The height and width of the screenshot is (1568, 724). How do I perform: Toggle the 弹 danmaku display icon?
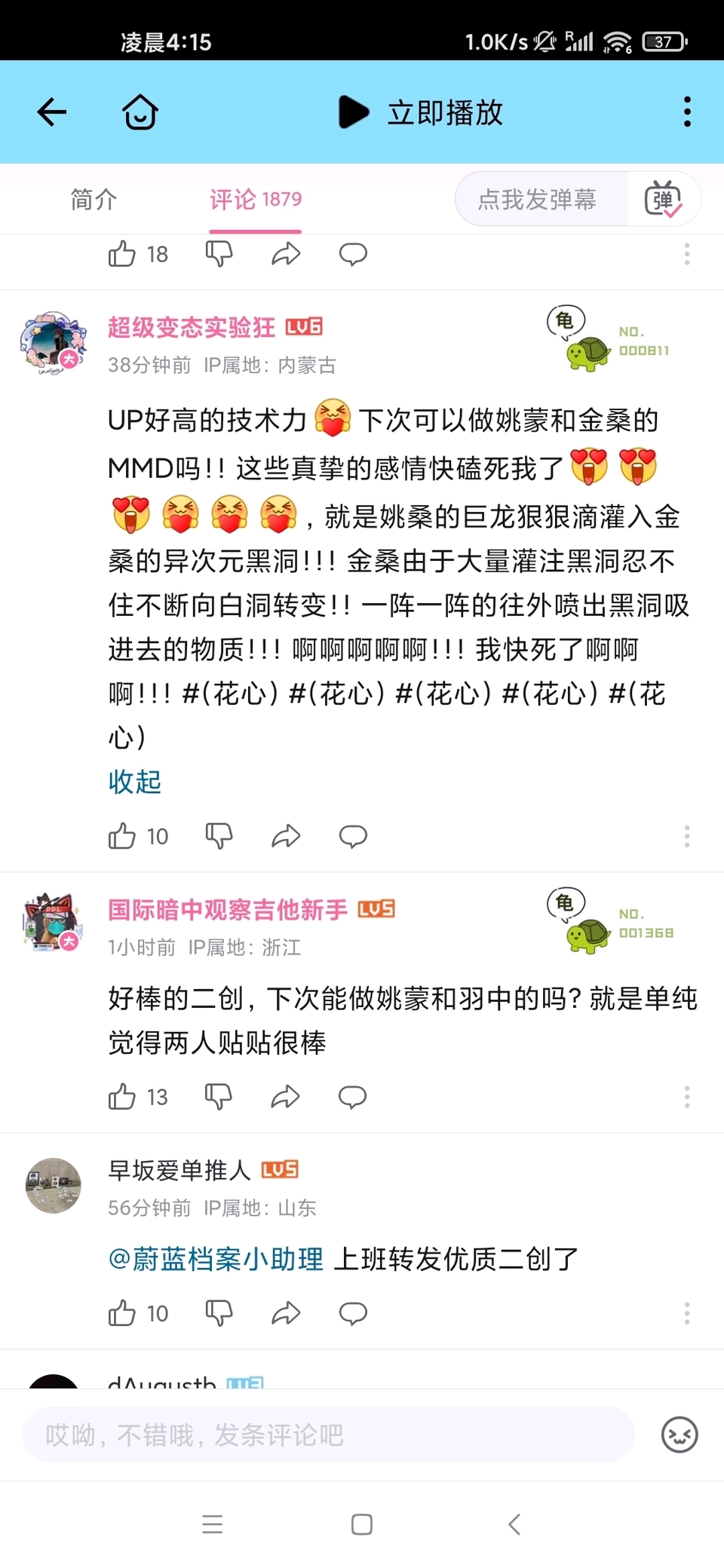pos(663,199)
